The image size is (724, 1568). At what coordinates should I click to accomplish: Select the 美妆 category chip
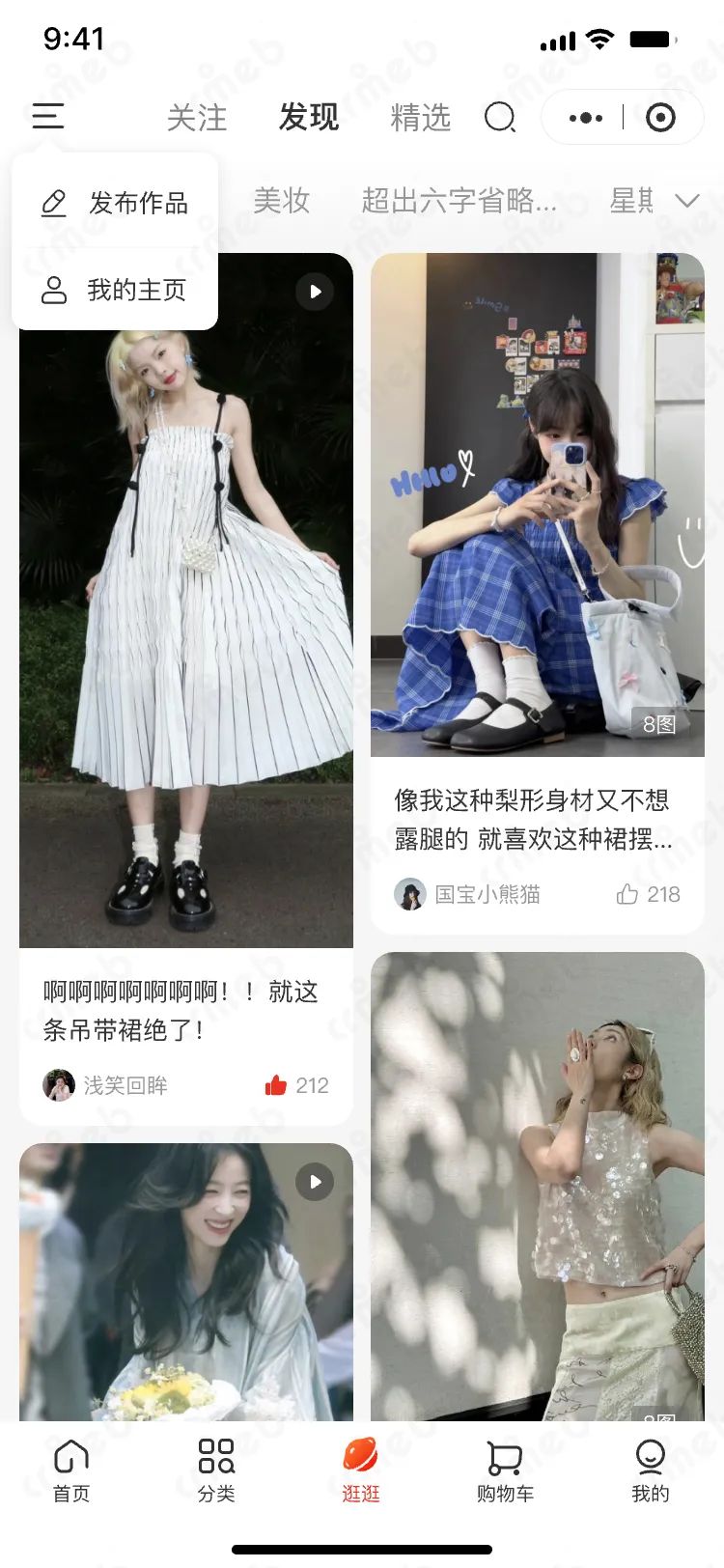click(281, 201)
